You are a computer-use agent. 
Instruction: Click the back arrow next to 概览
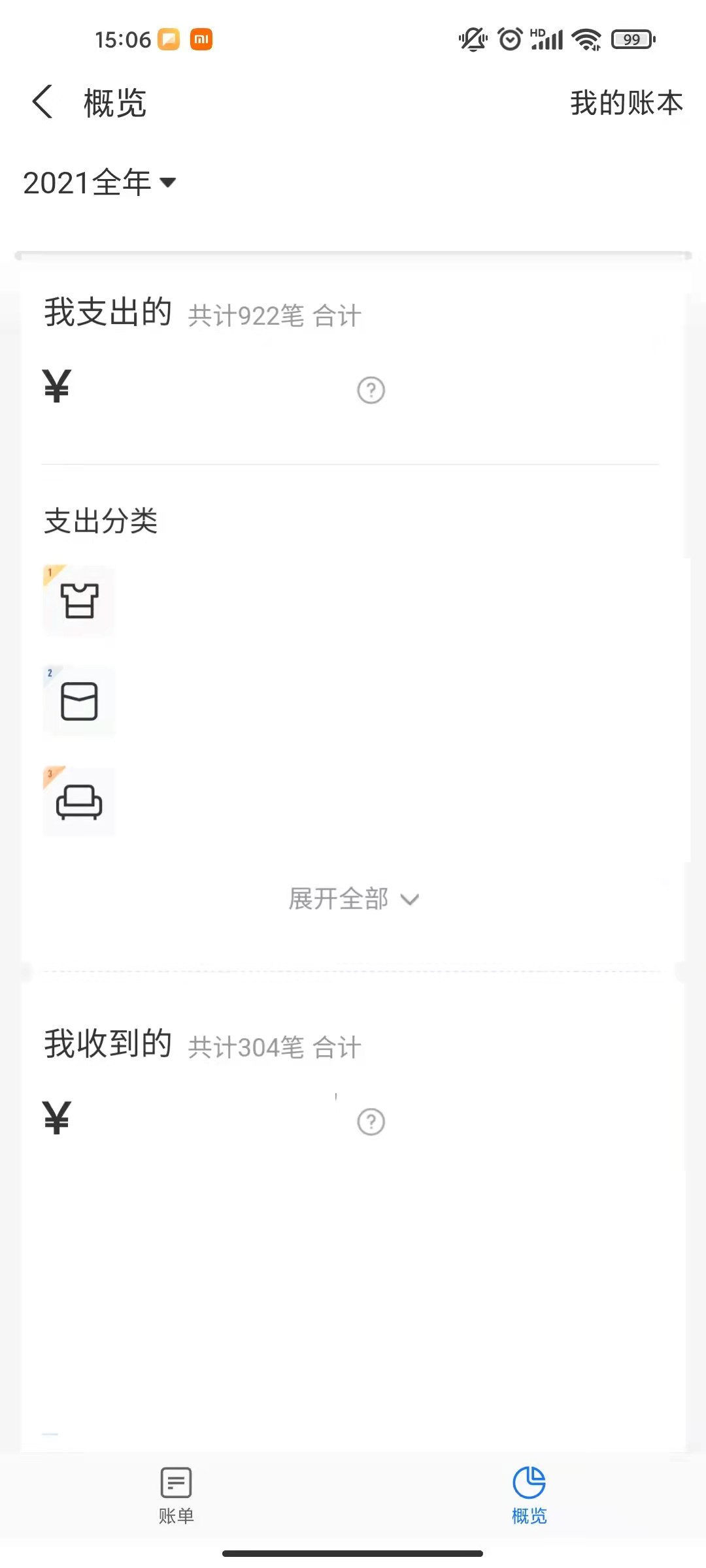coord(42,103)
